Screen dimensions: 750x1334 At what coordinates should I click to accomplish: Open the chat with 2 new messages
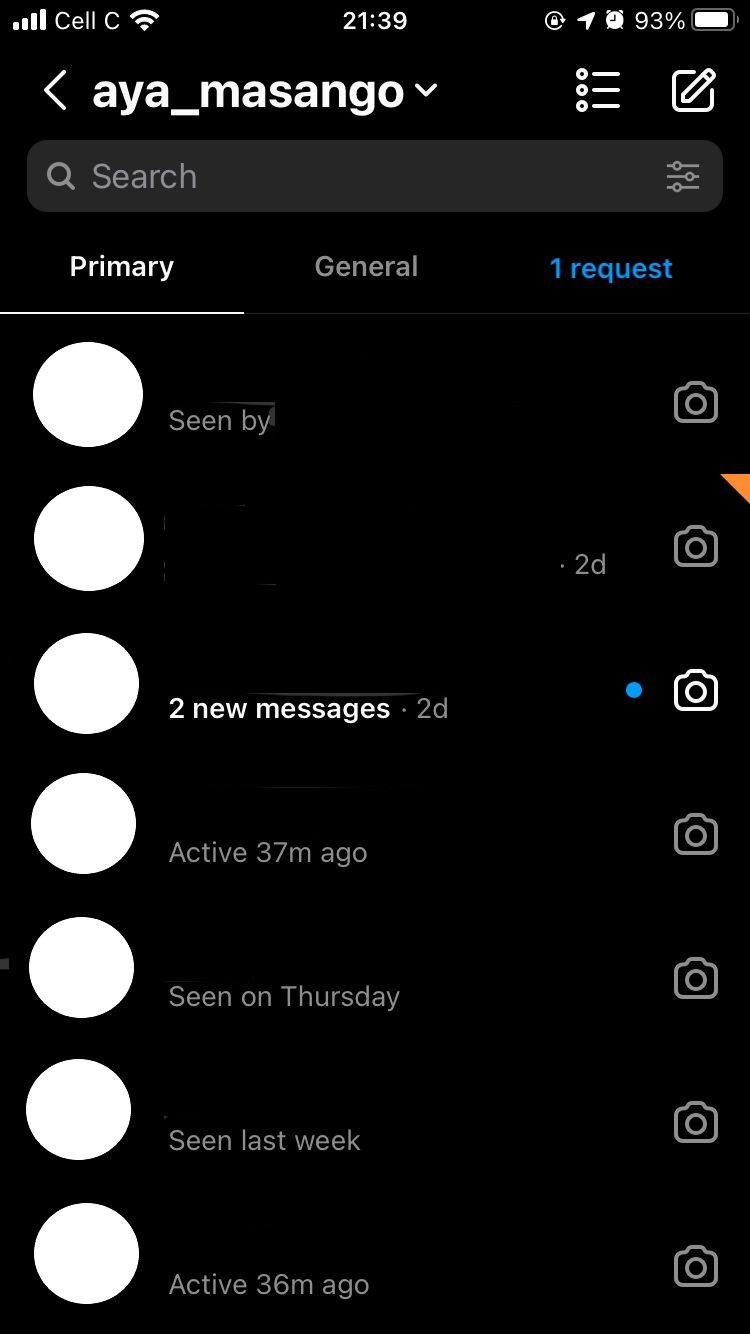coord(375,690)
